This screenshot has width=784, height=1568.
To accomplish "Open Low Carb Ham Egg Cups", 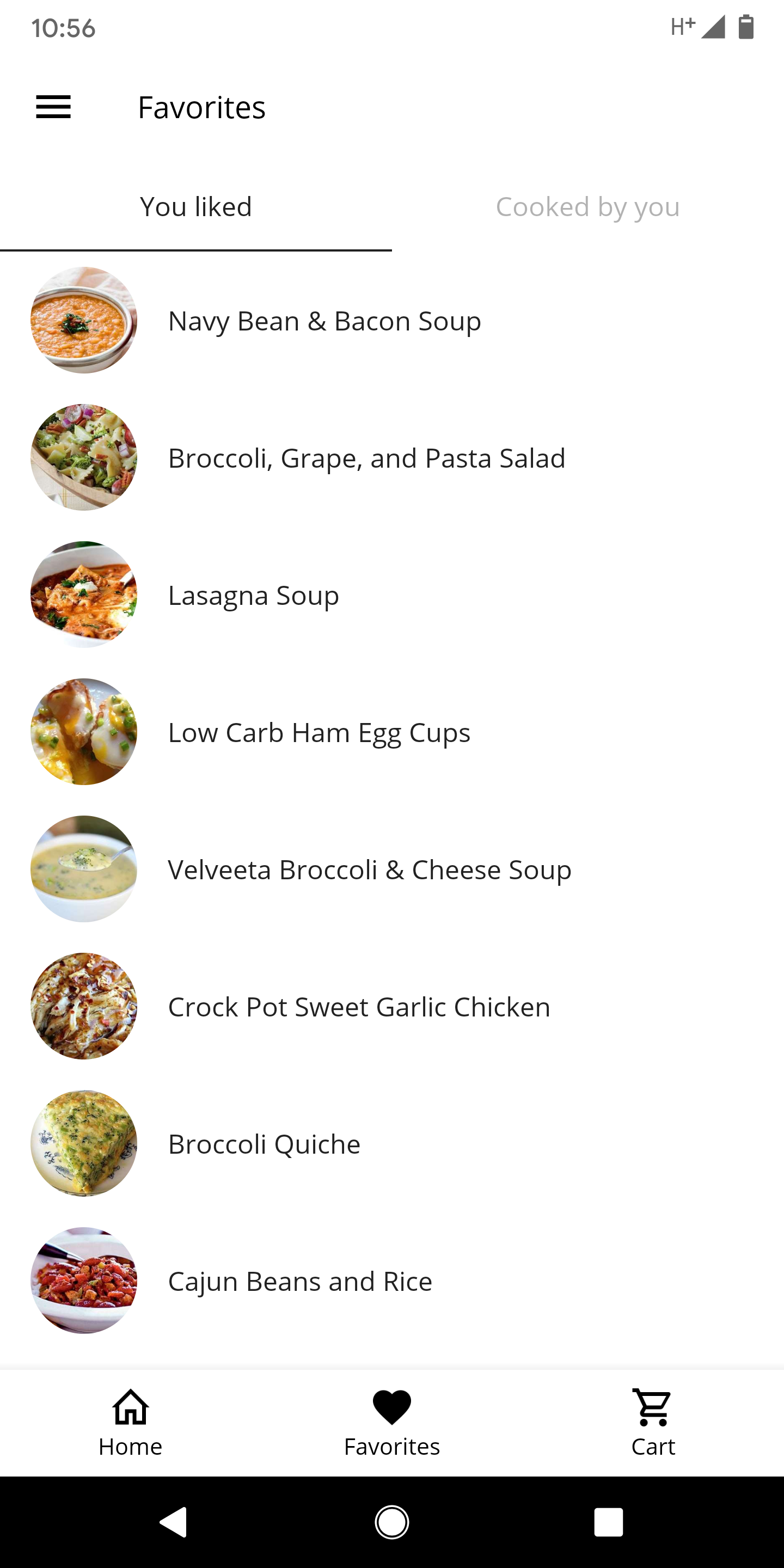I will pyautogui.click(x=392, y=732).
